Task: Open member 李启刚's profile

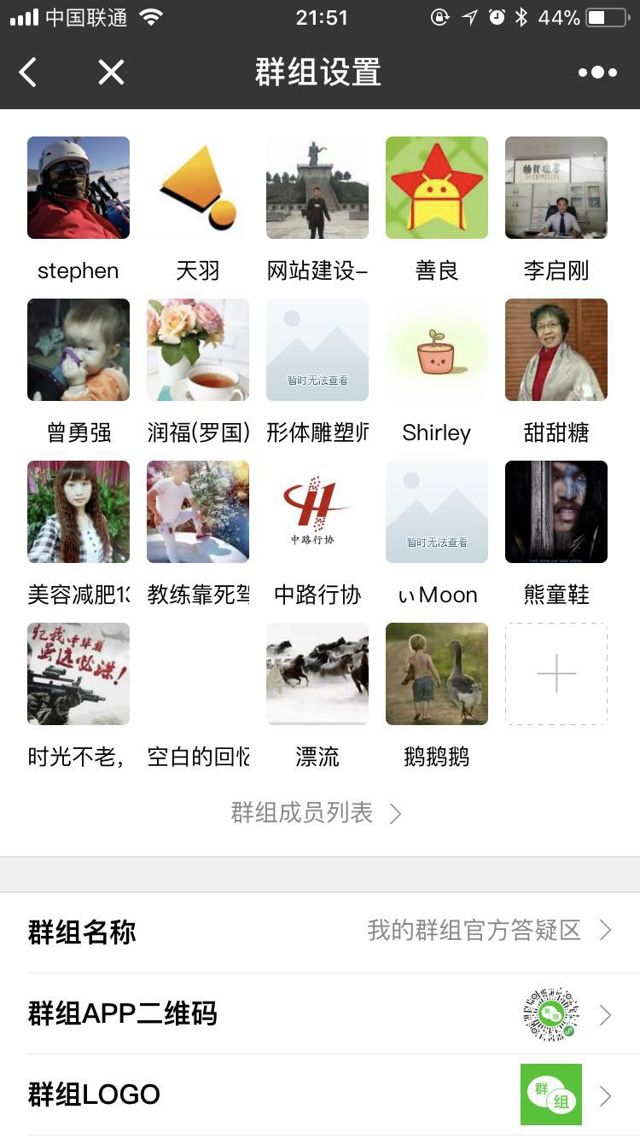Action: 556,188
